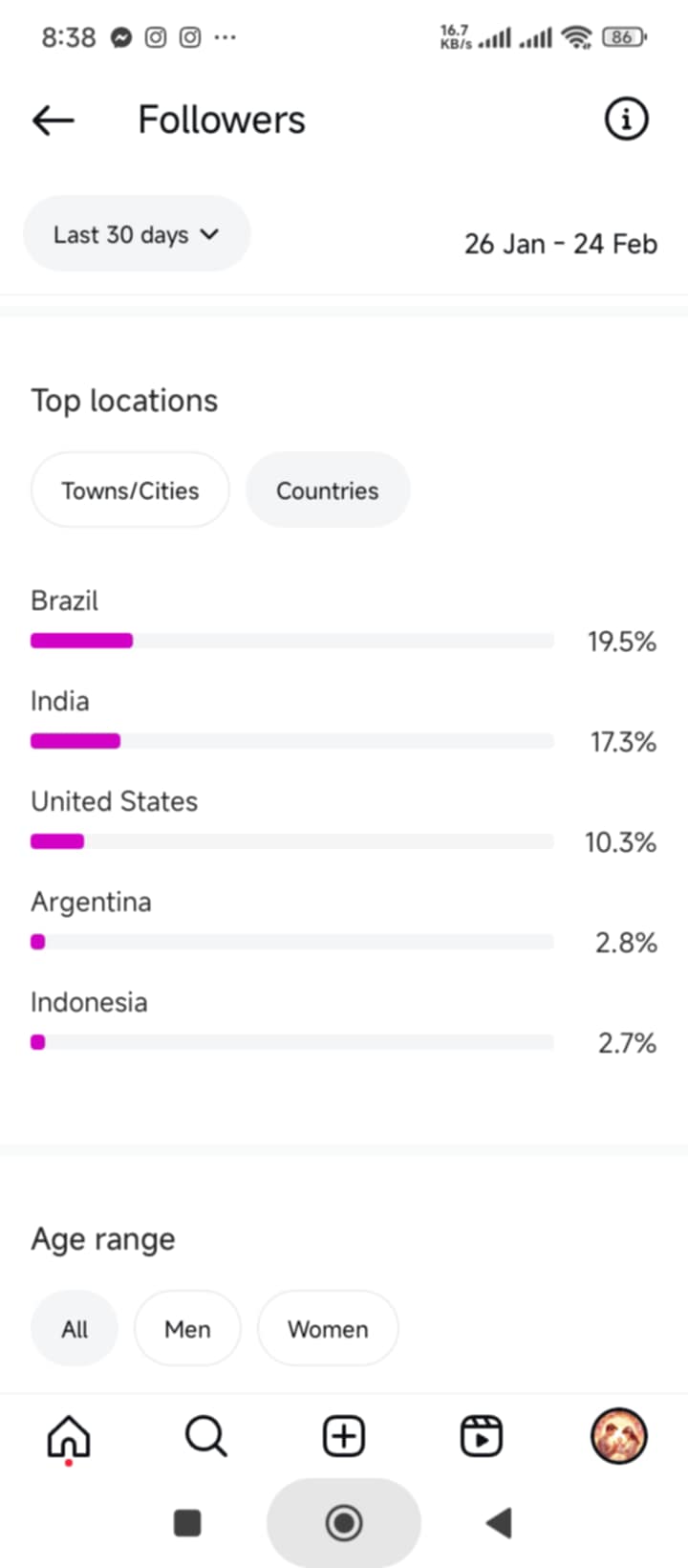The width and height of the screenshot is (688, 1568).
Task: Open the Search tab in the bottom bar
Action: (x=206, y=1436)
